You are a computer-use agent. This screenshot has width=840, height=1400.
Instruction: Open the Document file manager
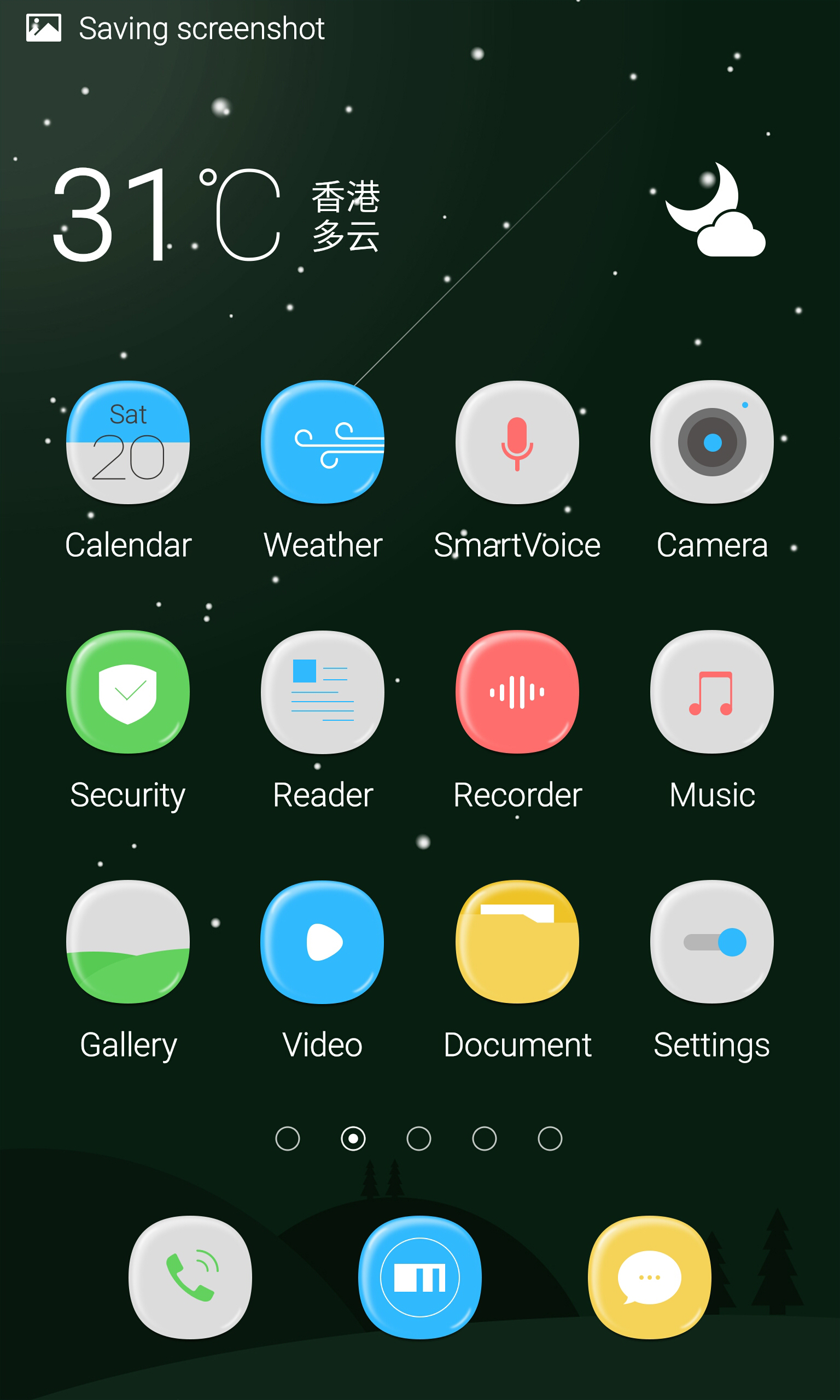point(517,942)
